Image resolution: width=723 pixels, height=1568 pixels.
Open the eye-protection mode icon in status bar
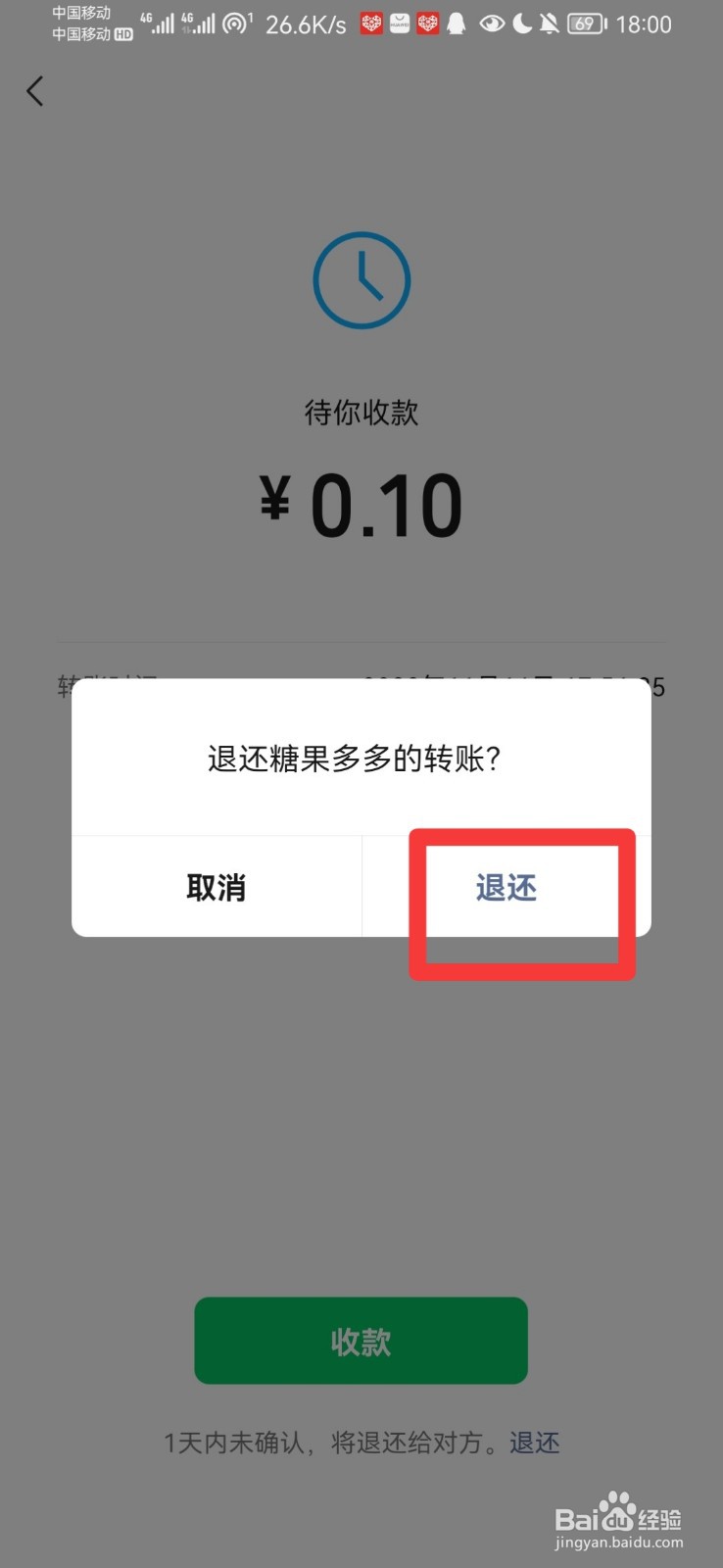point(492,24)
